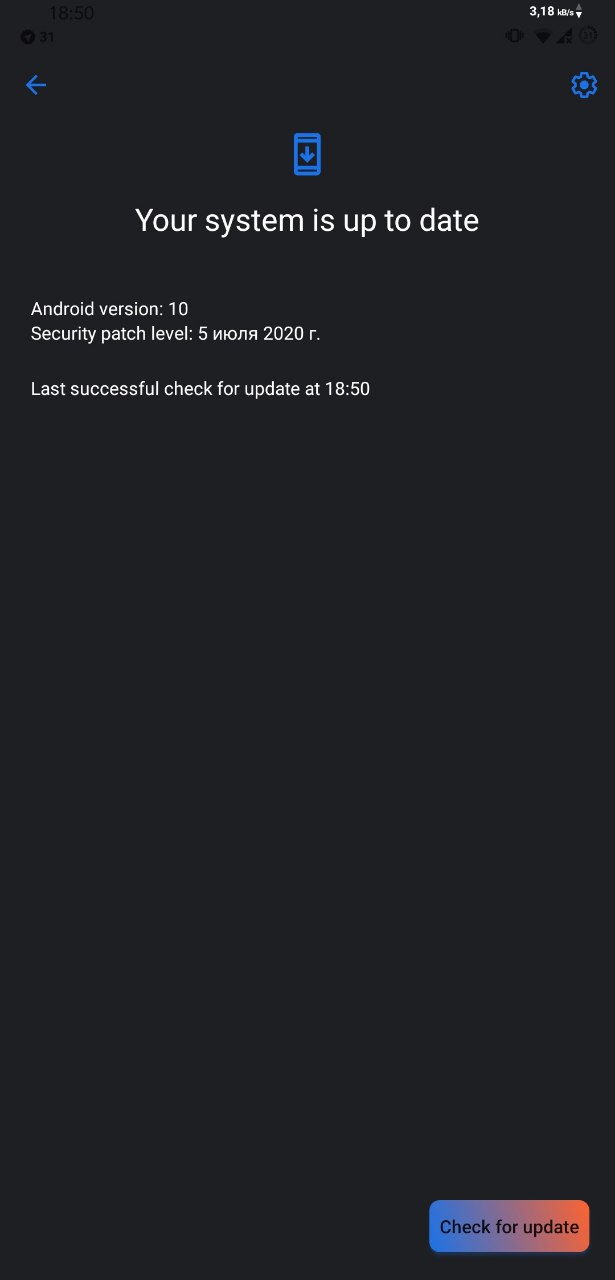Go back using the arrow icon
This screenshot has height=1280, width=615.
(x=36, y=85)
